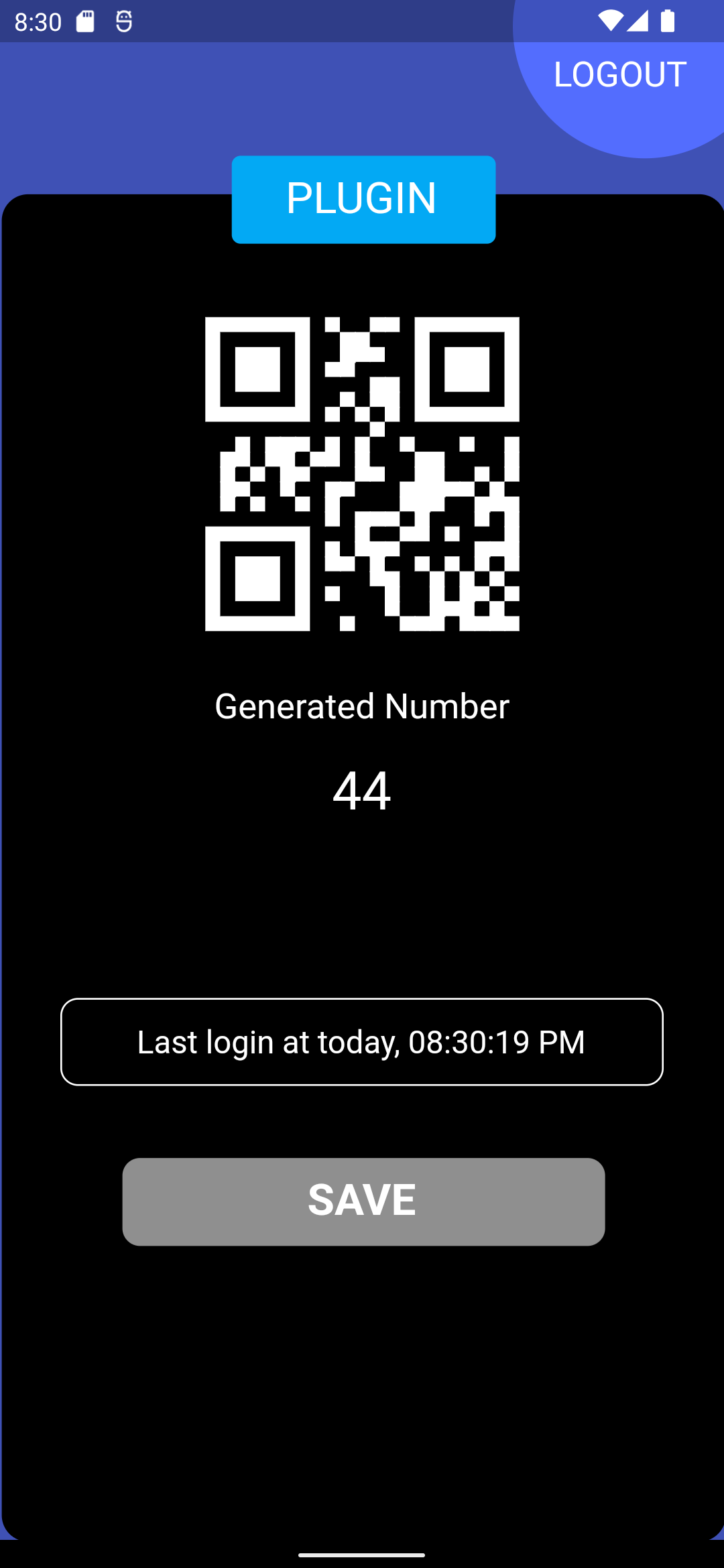Tap the black card background panel
This screenshot has width=724, height=1568.
(362, 1374)
